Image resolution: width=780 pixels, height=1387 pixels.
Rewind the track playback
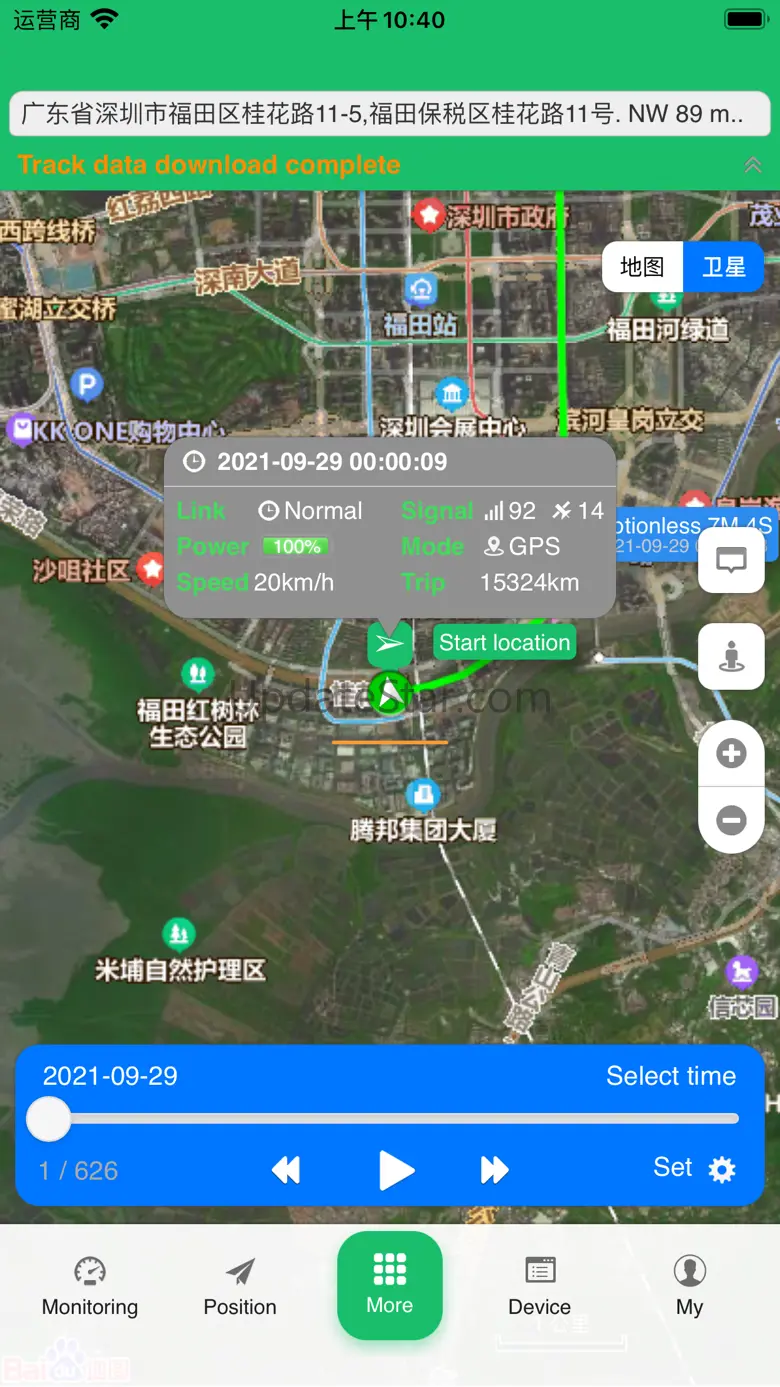[x=286, y=1170]
